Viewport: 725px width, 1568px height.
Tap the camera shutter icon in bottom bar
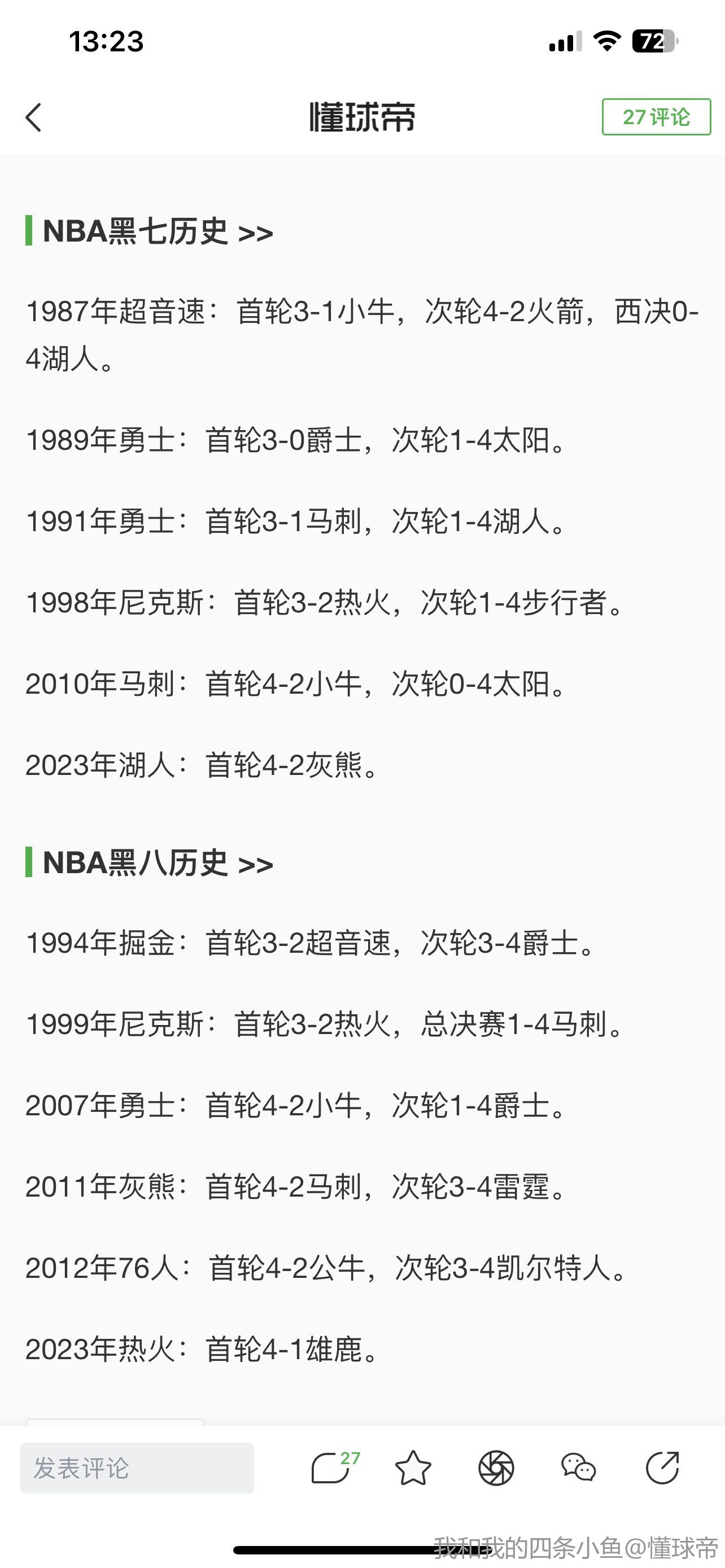pos(496,1468)
